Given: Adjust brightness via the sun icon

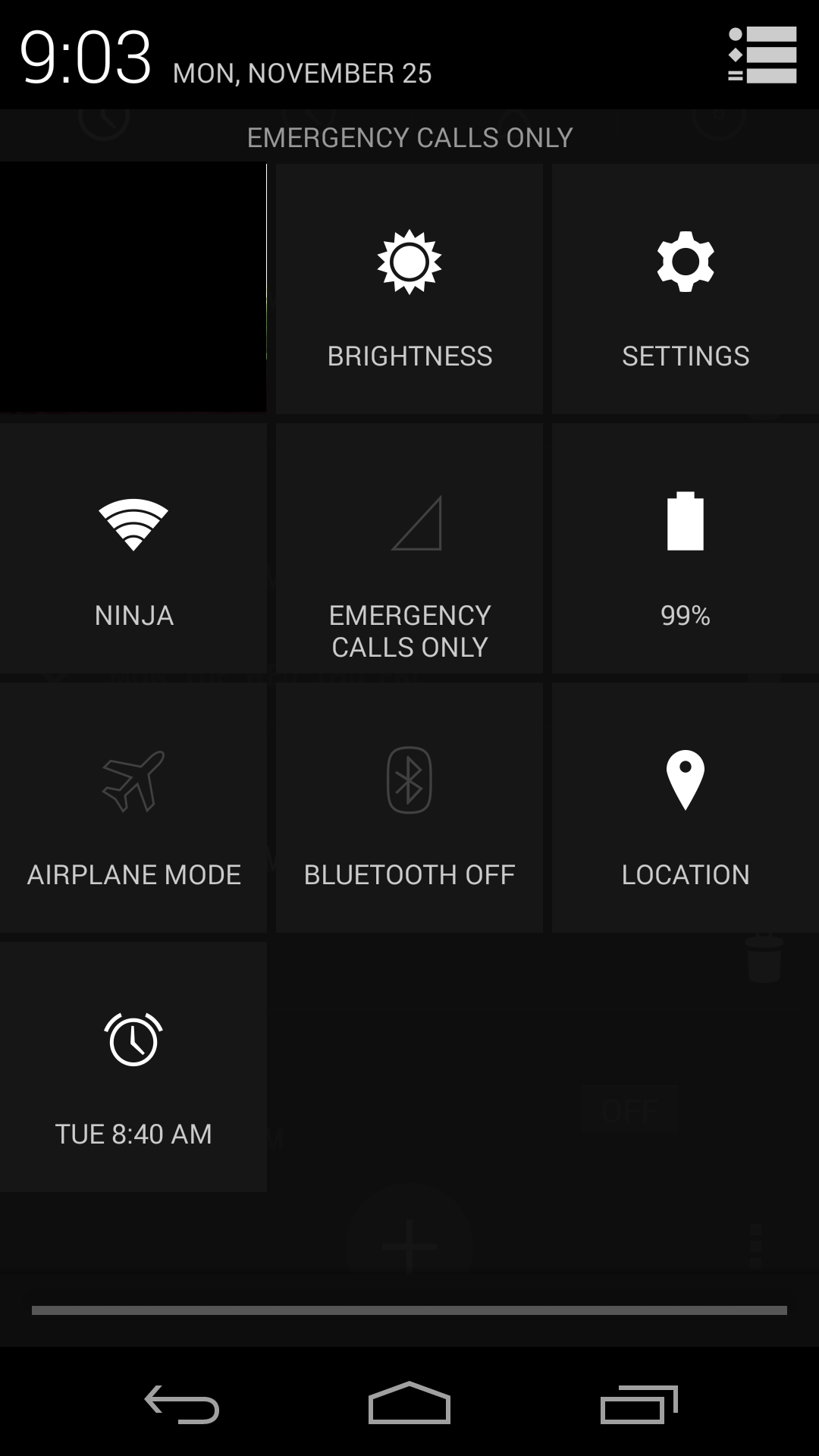Looking at the screenshot, I should point(409,263).
